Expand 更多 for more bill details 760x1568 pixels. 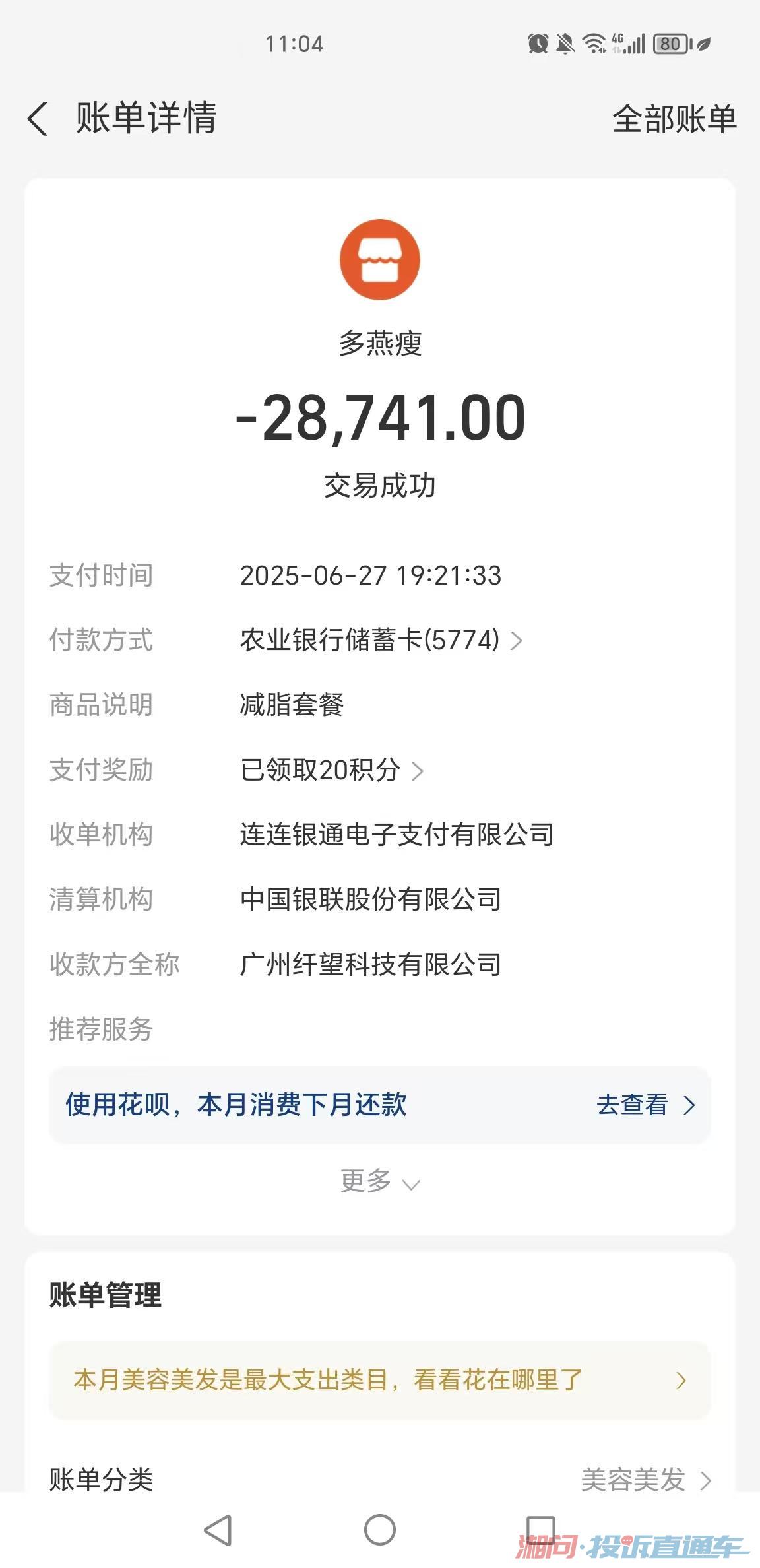379,1181
